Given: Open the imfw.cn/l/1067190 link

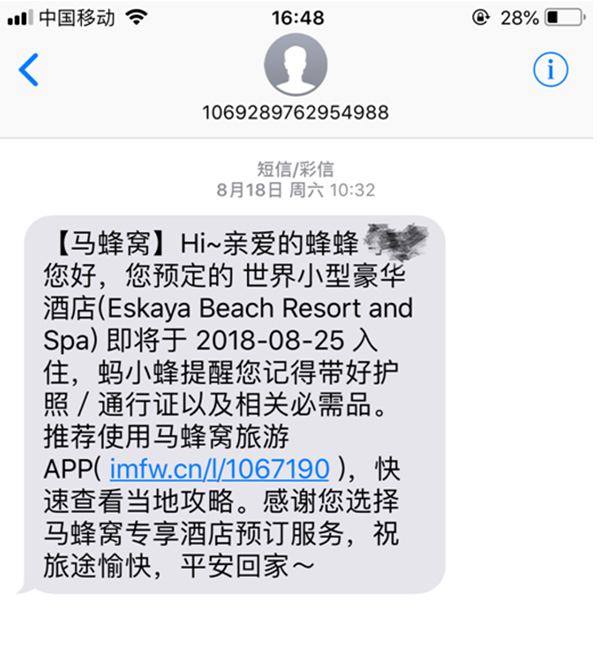Looking at the screenshot, I should [x=219, y=468].
